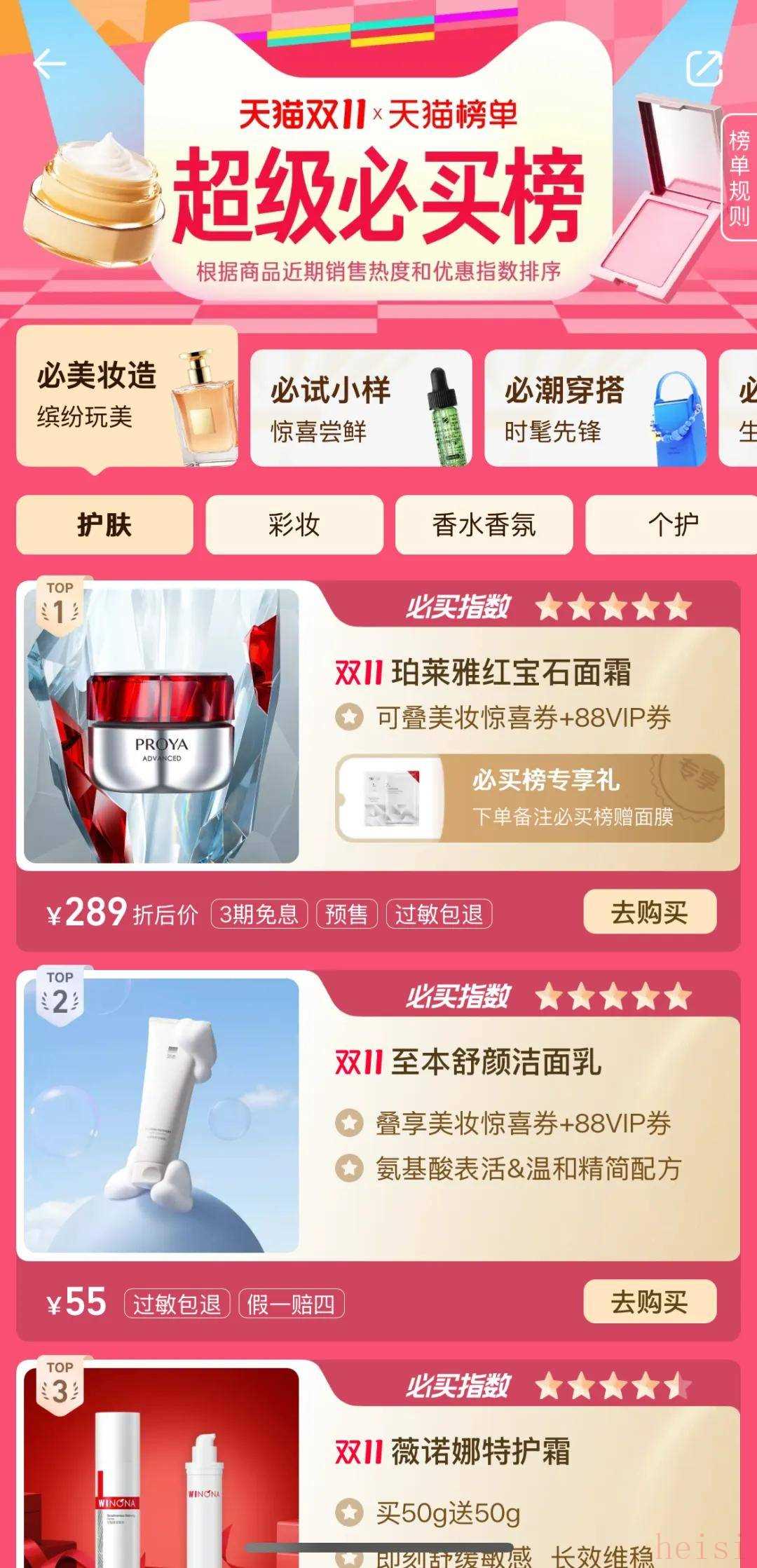Switch to the 必潮穿搭 category

pos(594,408)
